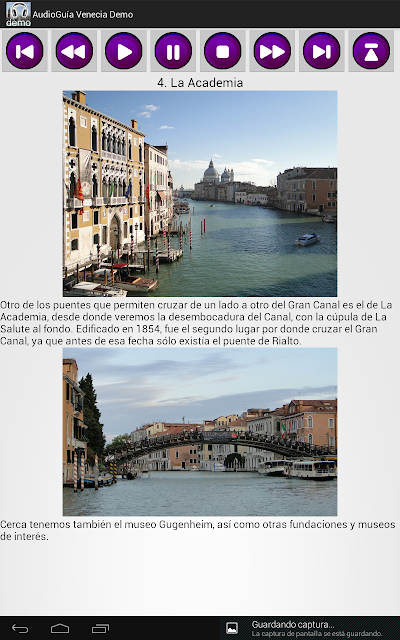The width and height of the screenshot is (400, 640).
Task: Go back with the system back button
Action: (x=20, y=629)
